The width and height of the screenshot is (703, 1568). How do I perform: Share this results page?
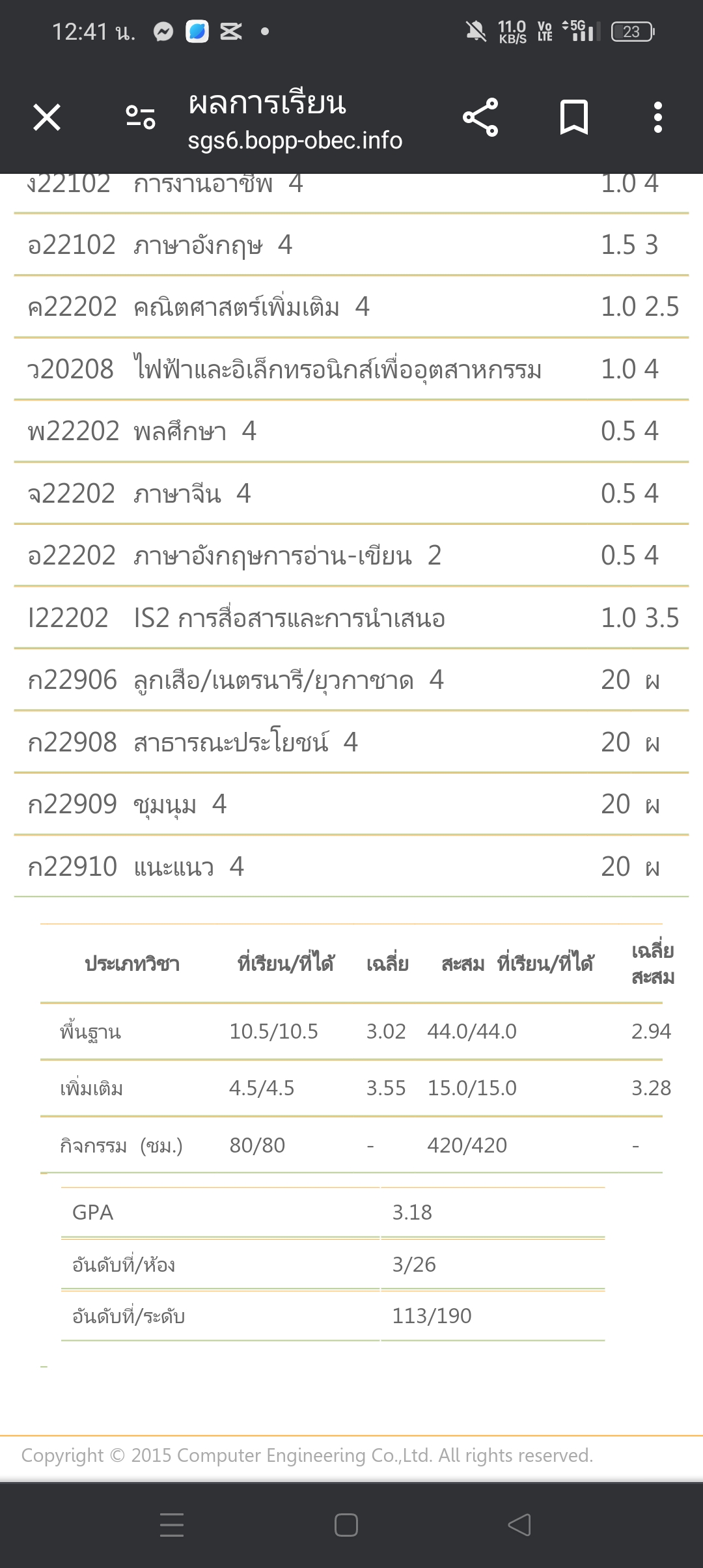click(x=480, y=117)
